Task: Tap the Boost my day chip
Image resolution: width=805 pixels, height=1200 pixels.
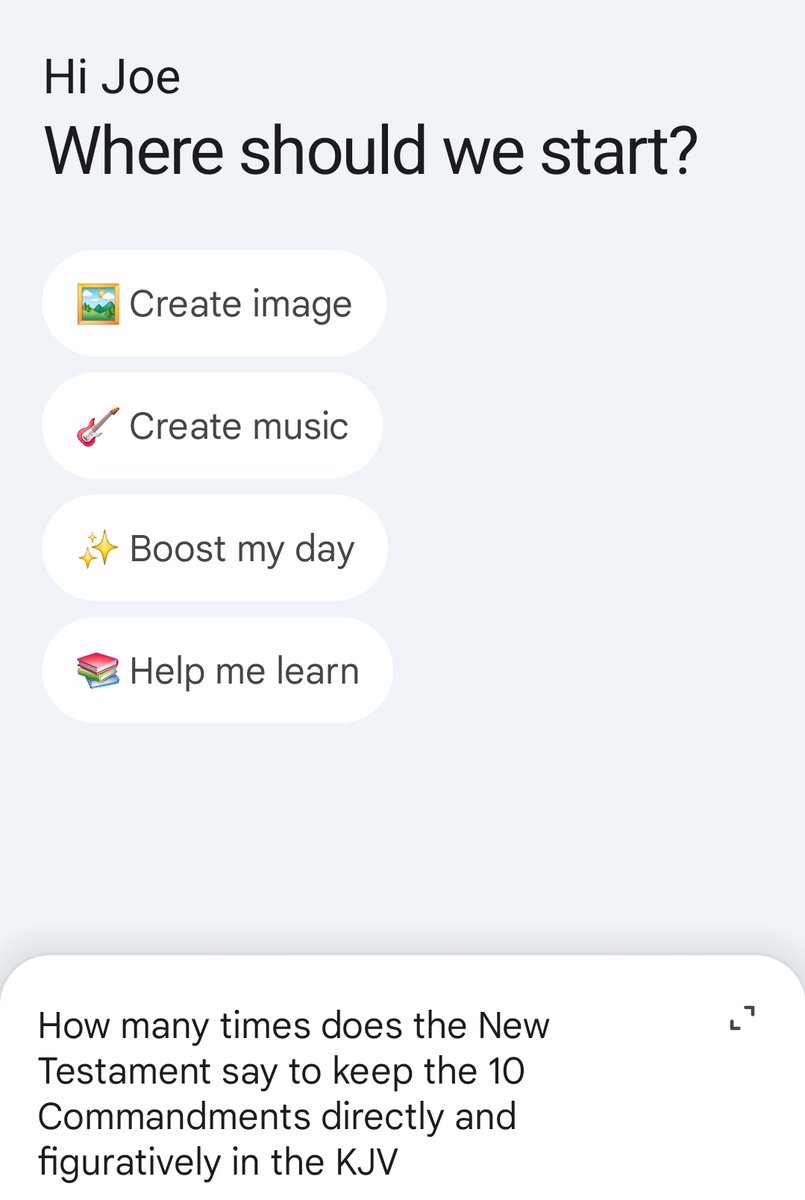Action: [215, 548]
